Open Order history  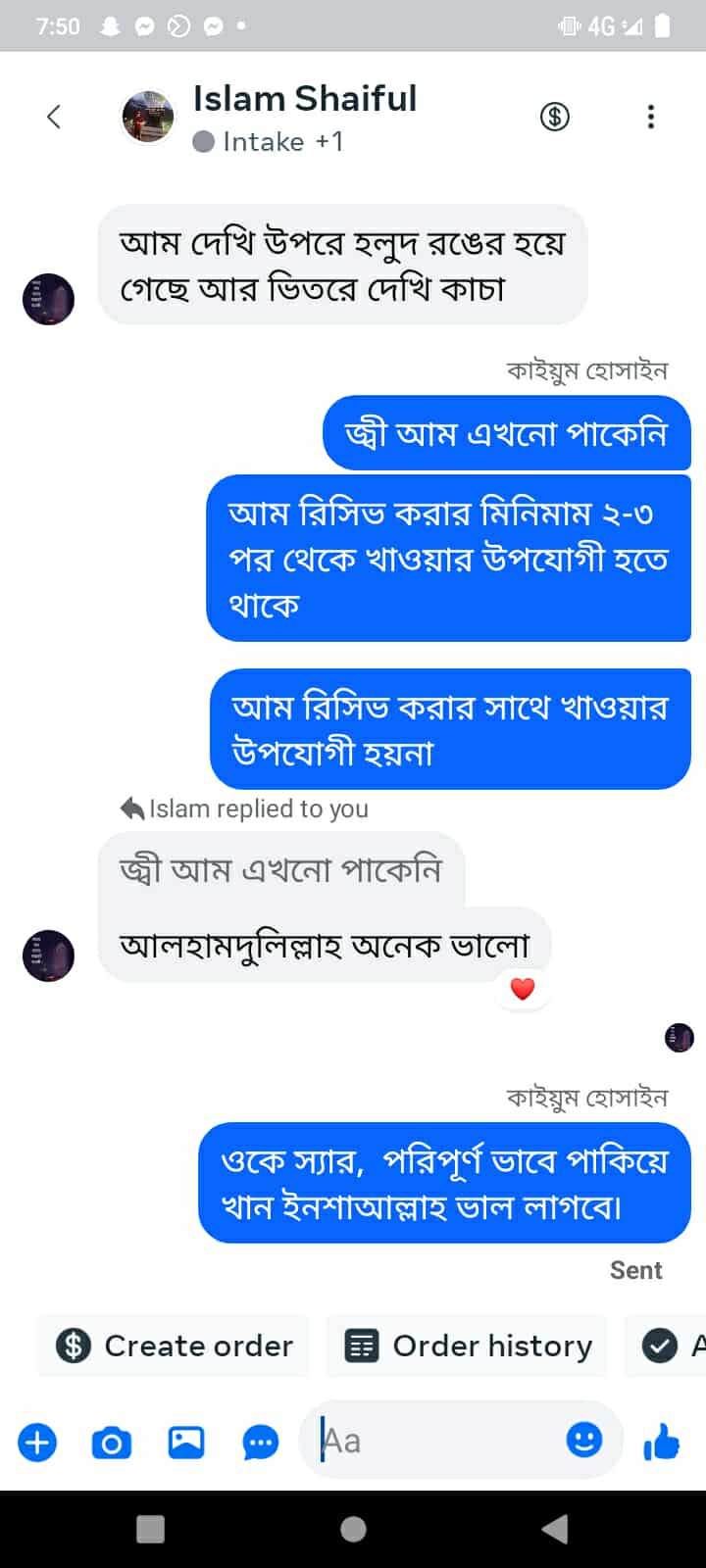point(469,1346)
